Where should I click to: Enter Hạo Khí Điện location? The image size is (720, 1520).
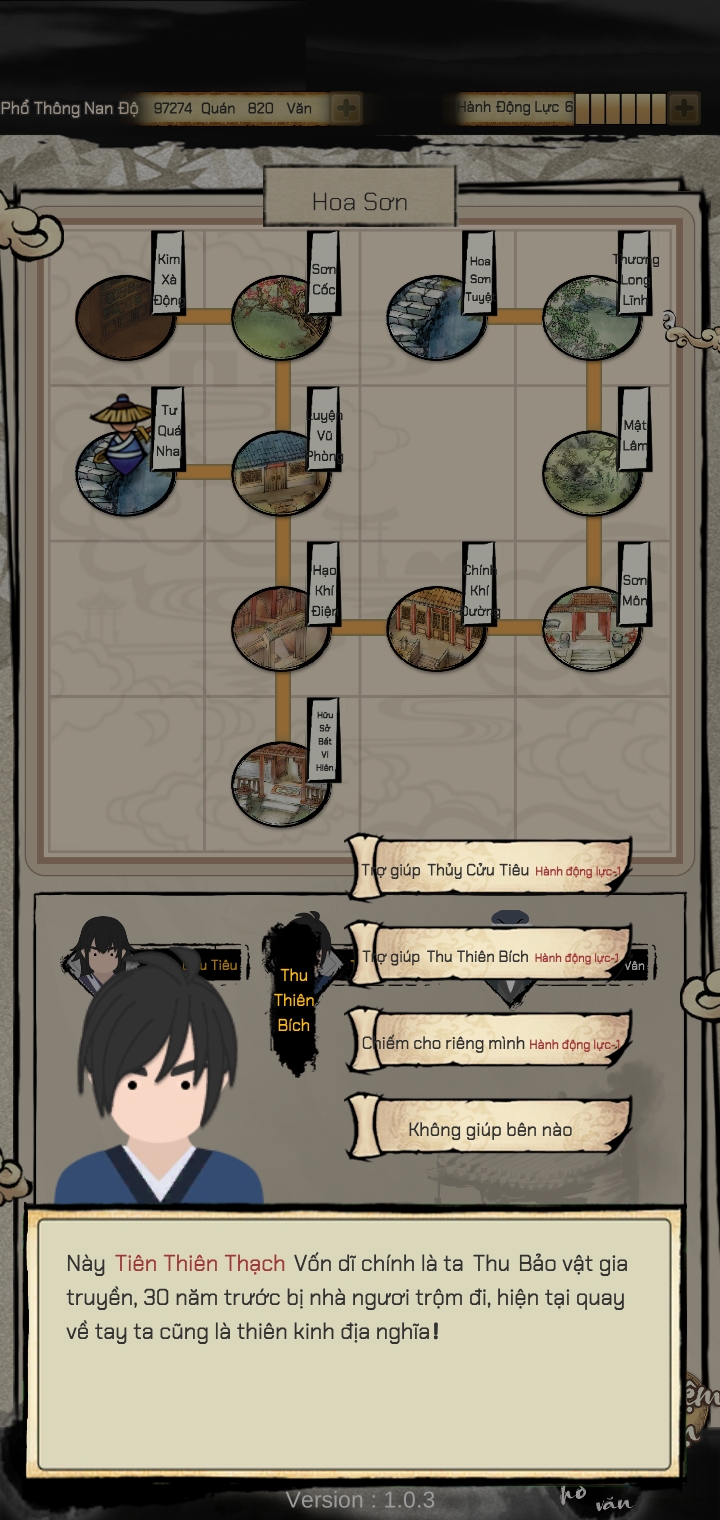click(282, 628)
